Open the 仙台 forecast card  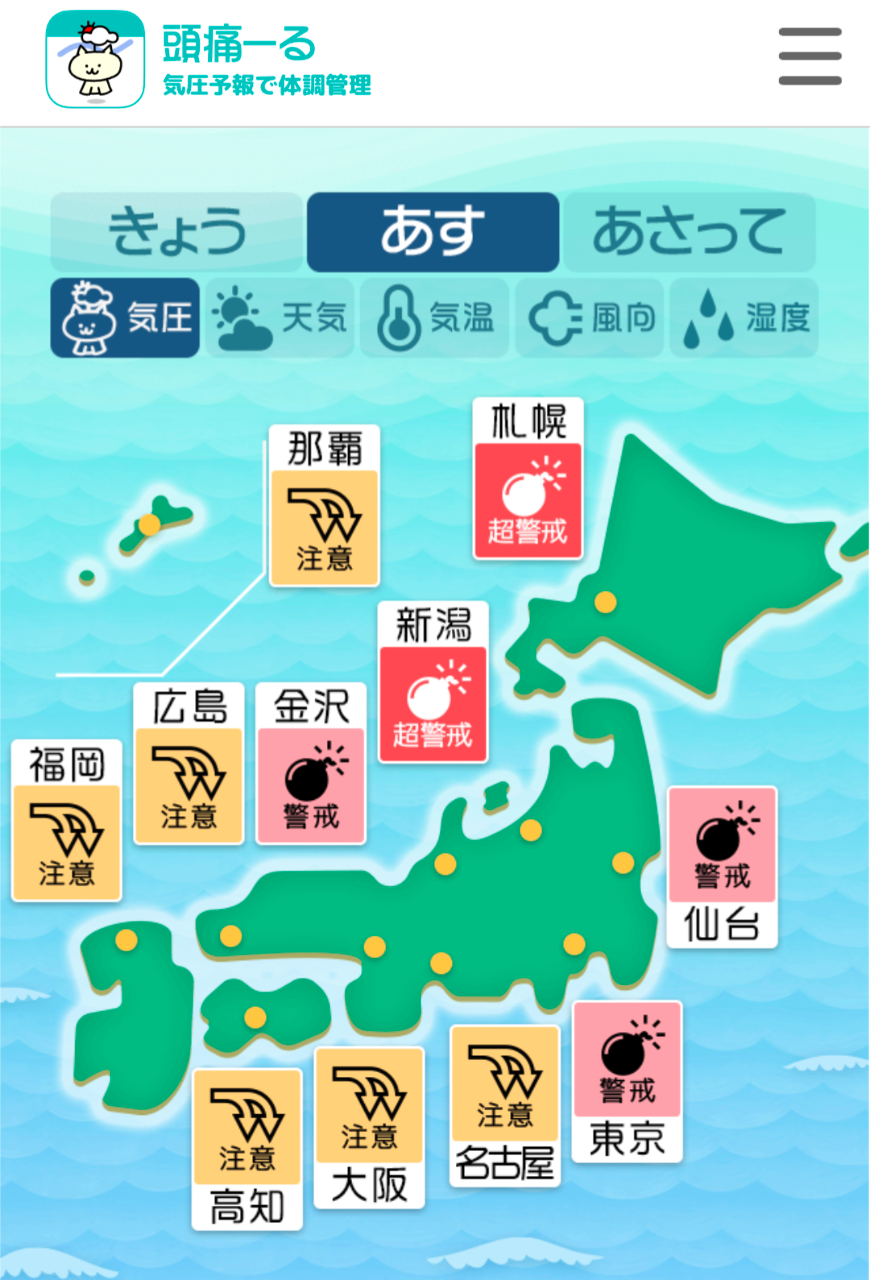tap(722, 868)
